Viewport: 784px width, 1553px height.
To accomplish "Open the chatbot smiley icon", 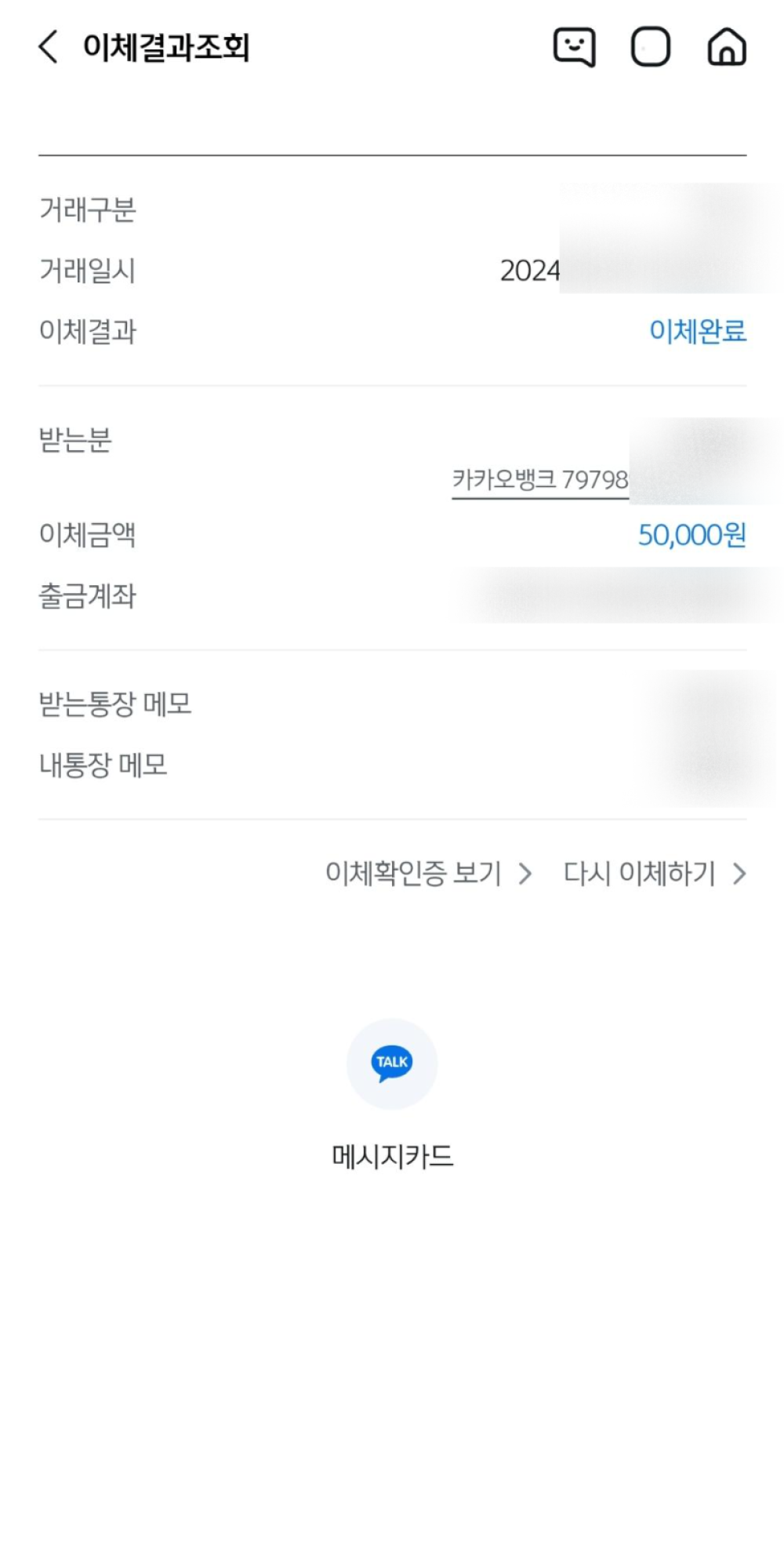I will (574, 47).
